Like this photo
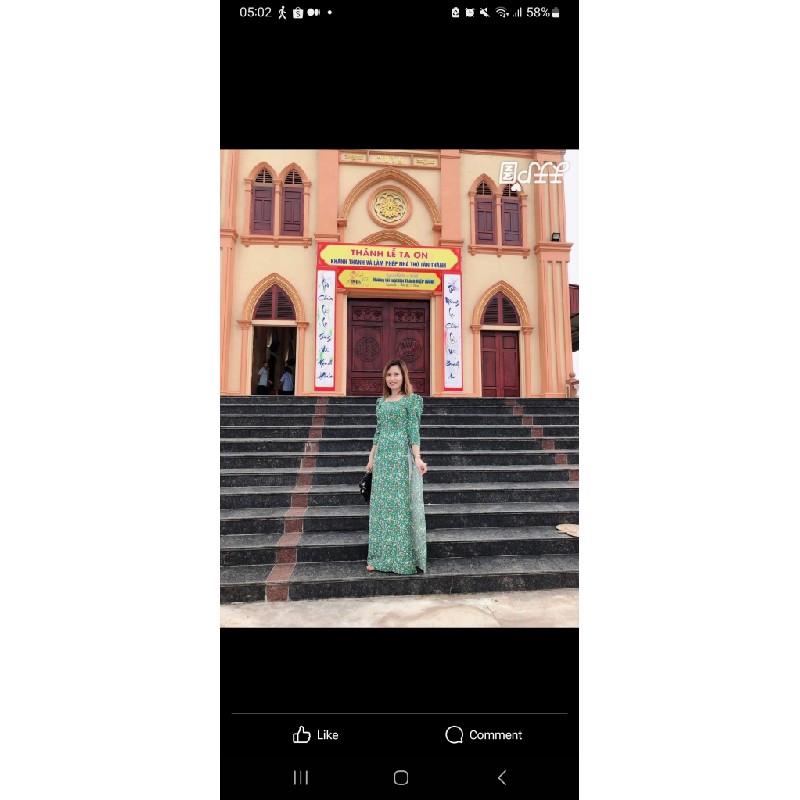Screen dimensions: 800x800 coord(315,735)
